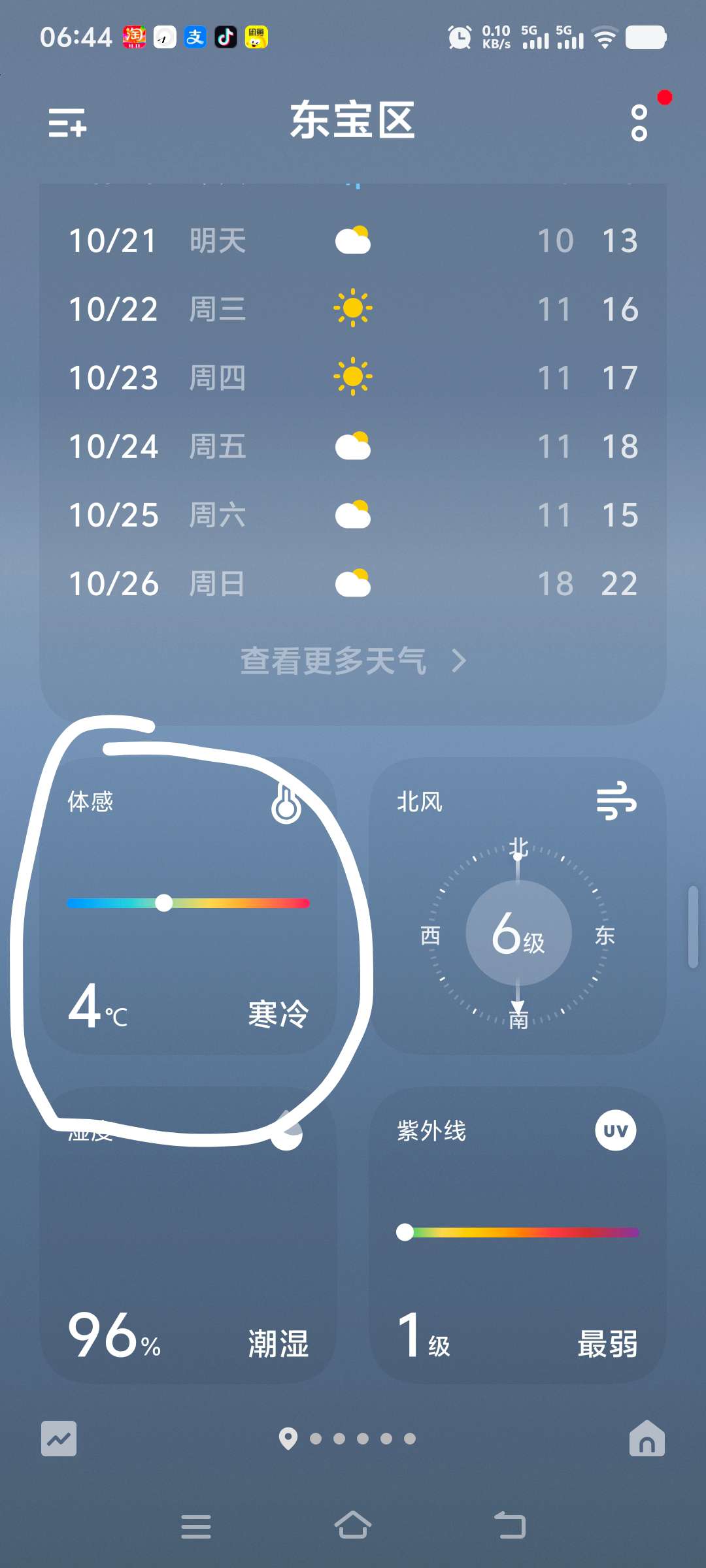Open the 北风 wind level card
This screenshot has height=1568, width=706.
point(518,906)
